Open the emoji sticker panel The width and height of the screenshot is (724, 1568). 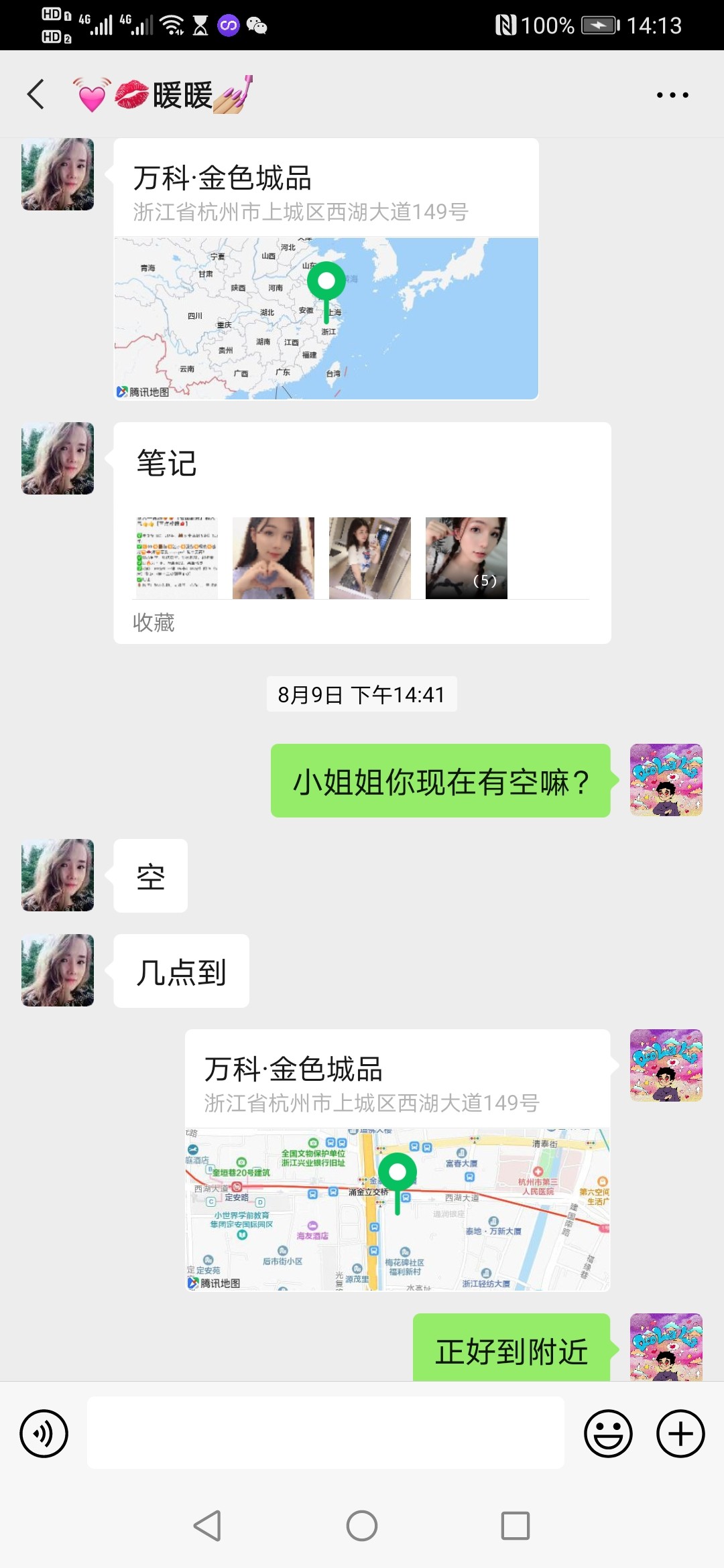pyautogui.click(x=608, y=1433)
